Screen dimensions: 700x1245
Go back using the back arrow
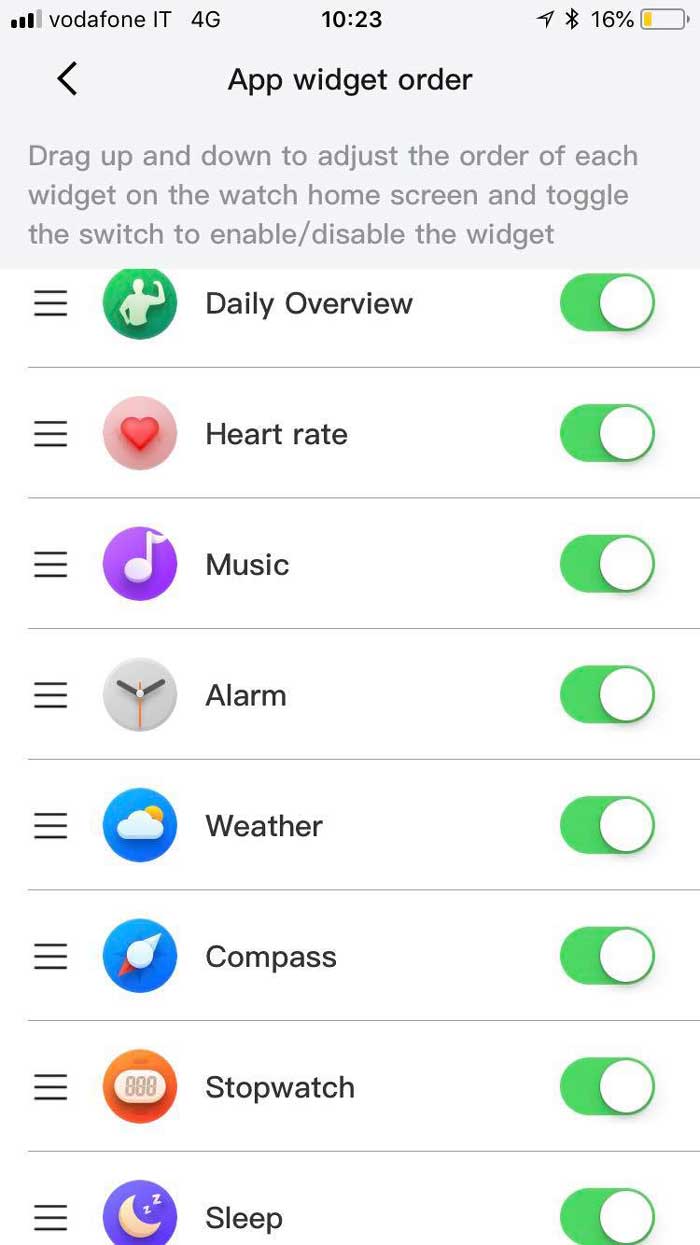coord(67,78)
